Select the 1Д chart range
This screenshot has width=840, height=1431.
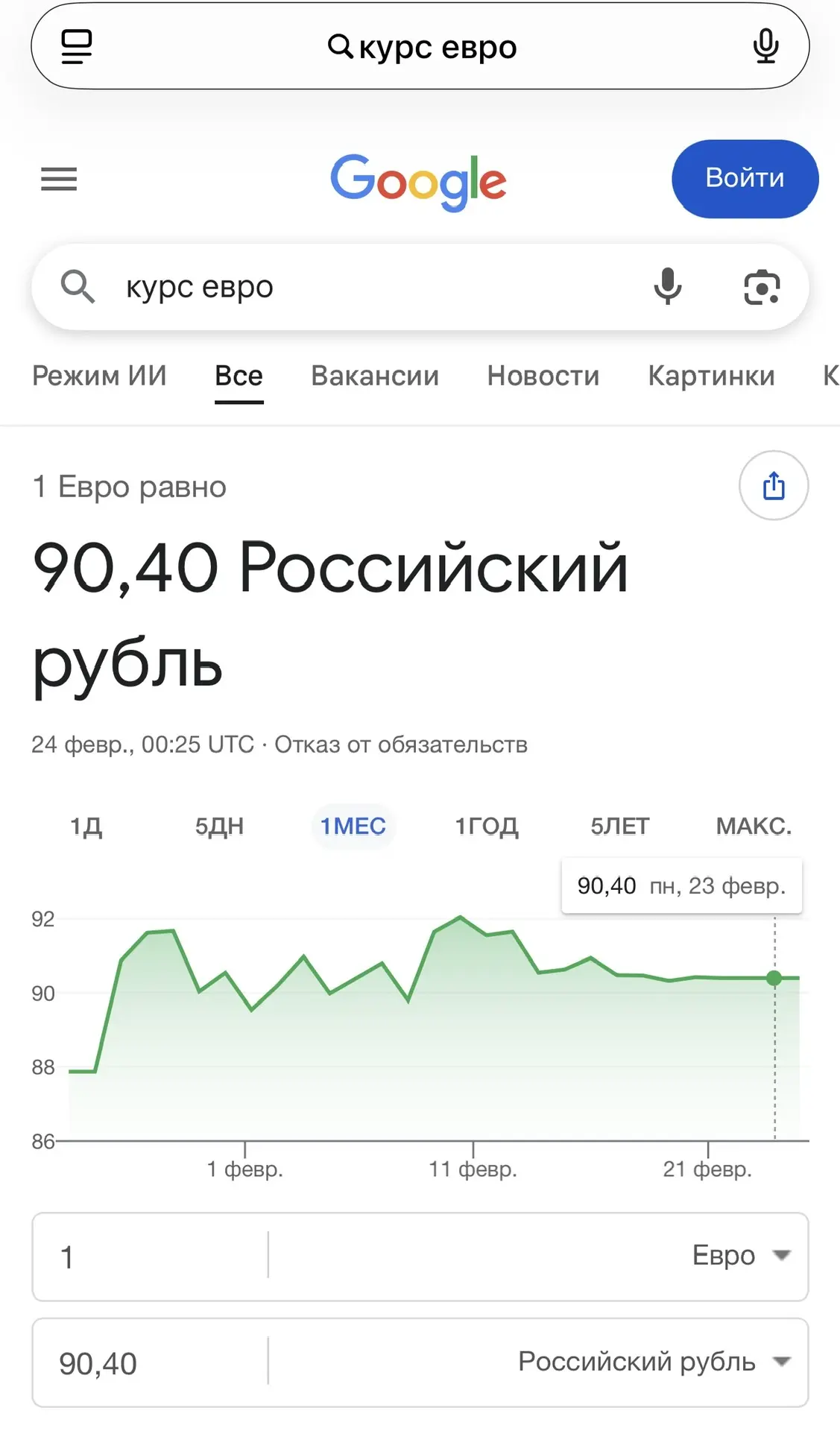(86, 826)
